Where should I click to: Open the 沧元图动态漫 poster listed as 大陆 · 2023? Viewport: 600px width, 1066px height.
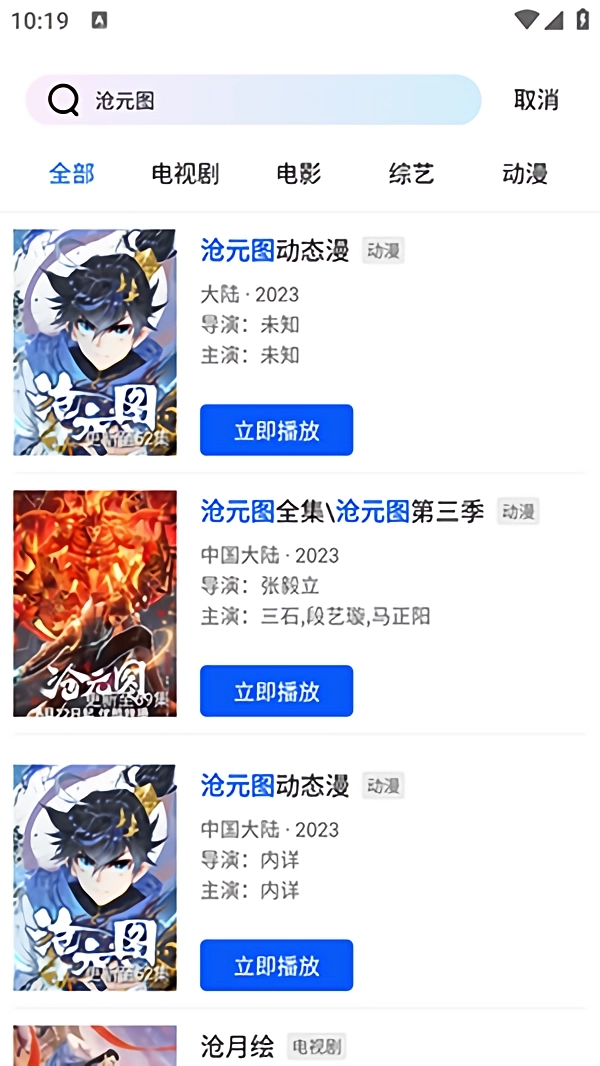(x=95, y=342)
